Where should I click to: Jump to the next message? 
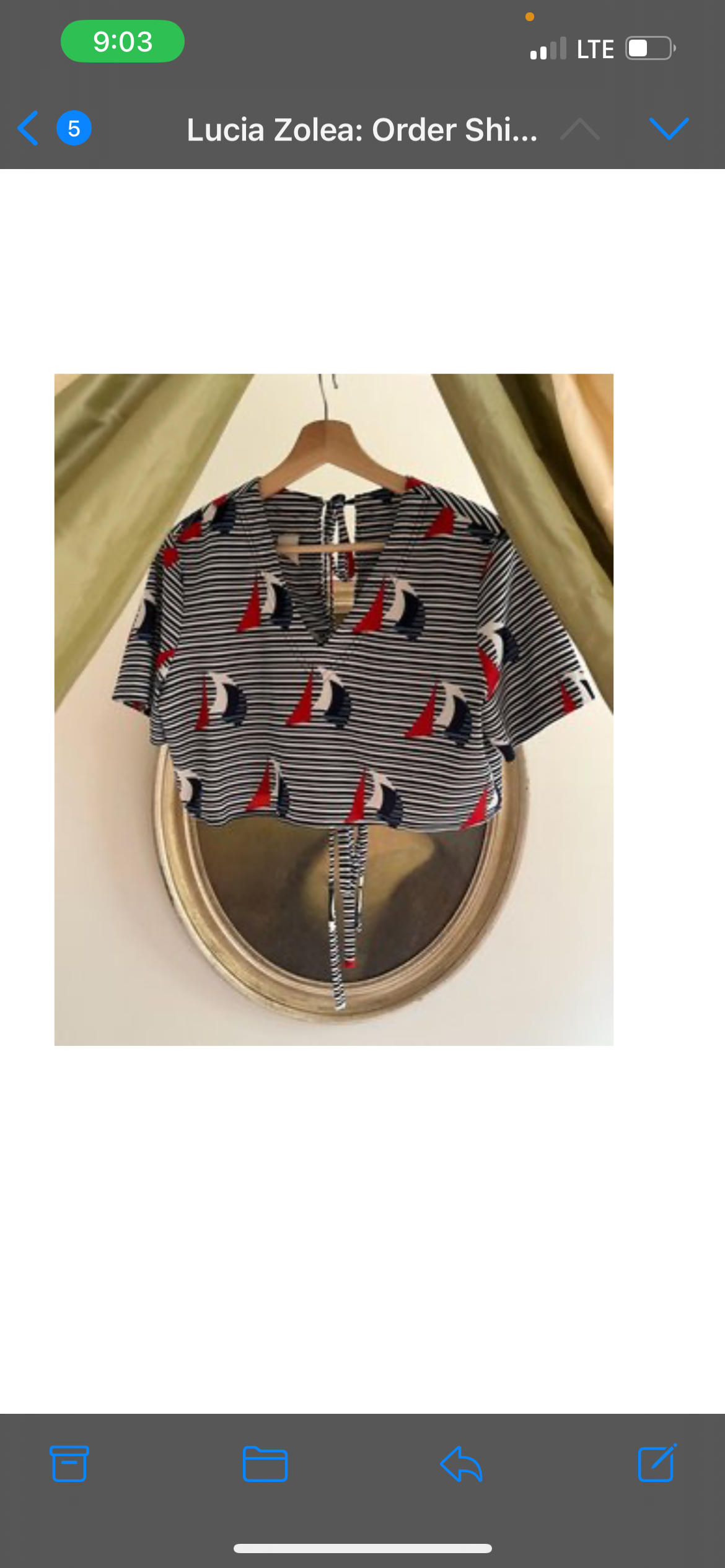669,129
